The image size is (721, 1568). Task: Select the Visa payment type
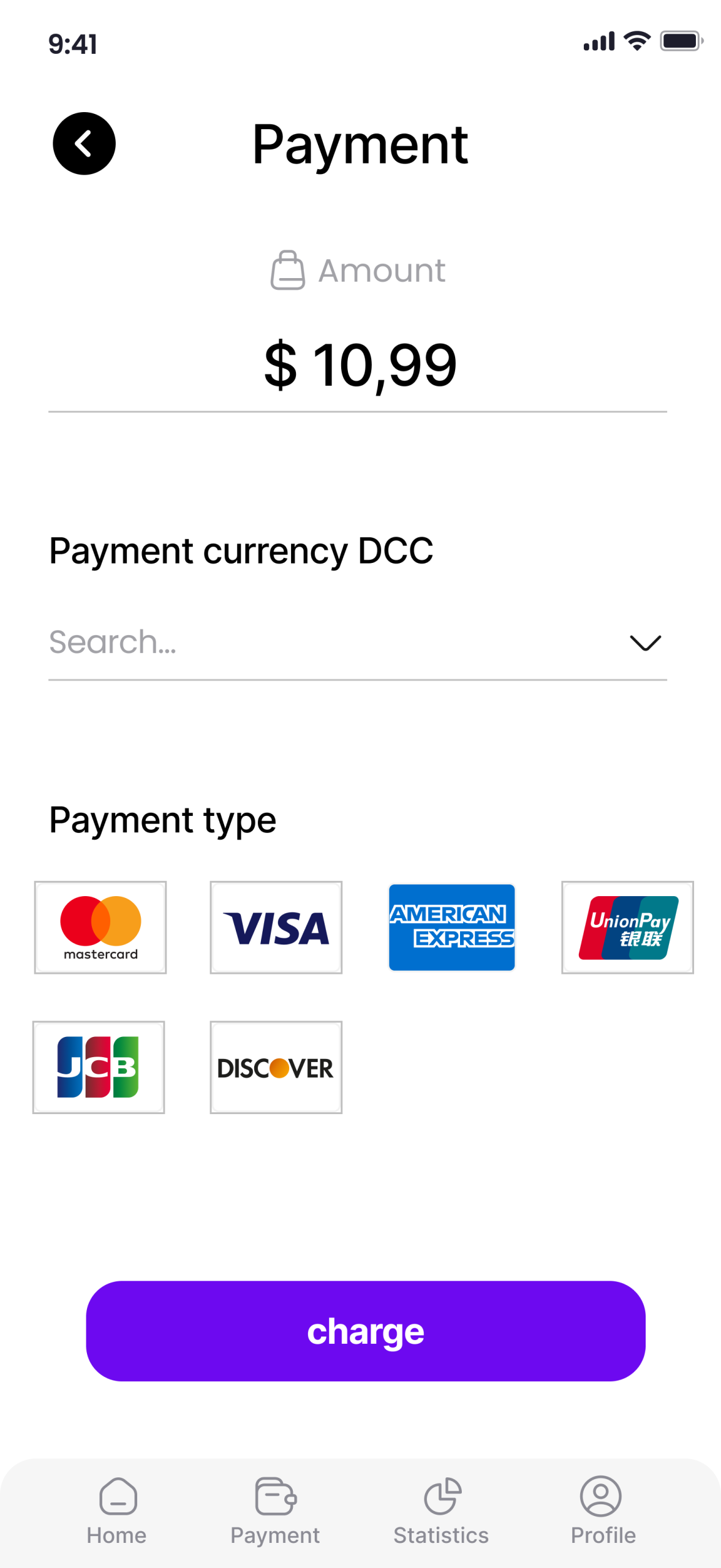276,927
